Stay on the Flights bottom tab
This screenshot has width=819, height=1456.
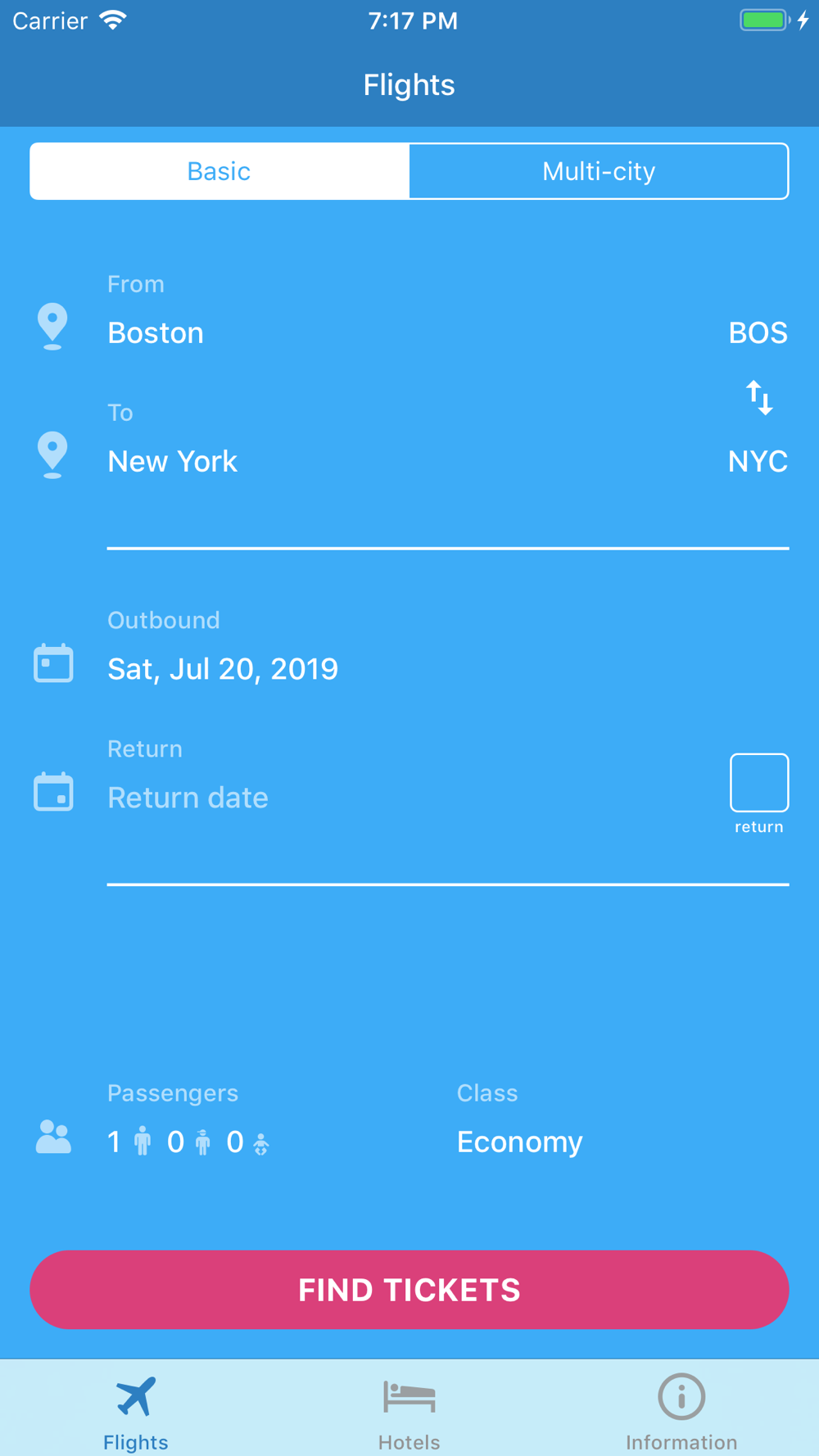pyautogui.click(x=136, y=1412)
